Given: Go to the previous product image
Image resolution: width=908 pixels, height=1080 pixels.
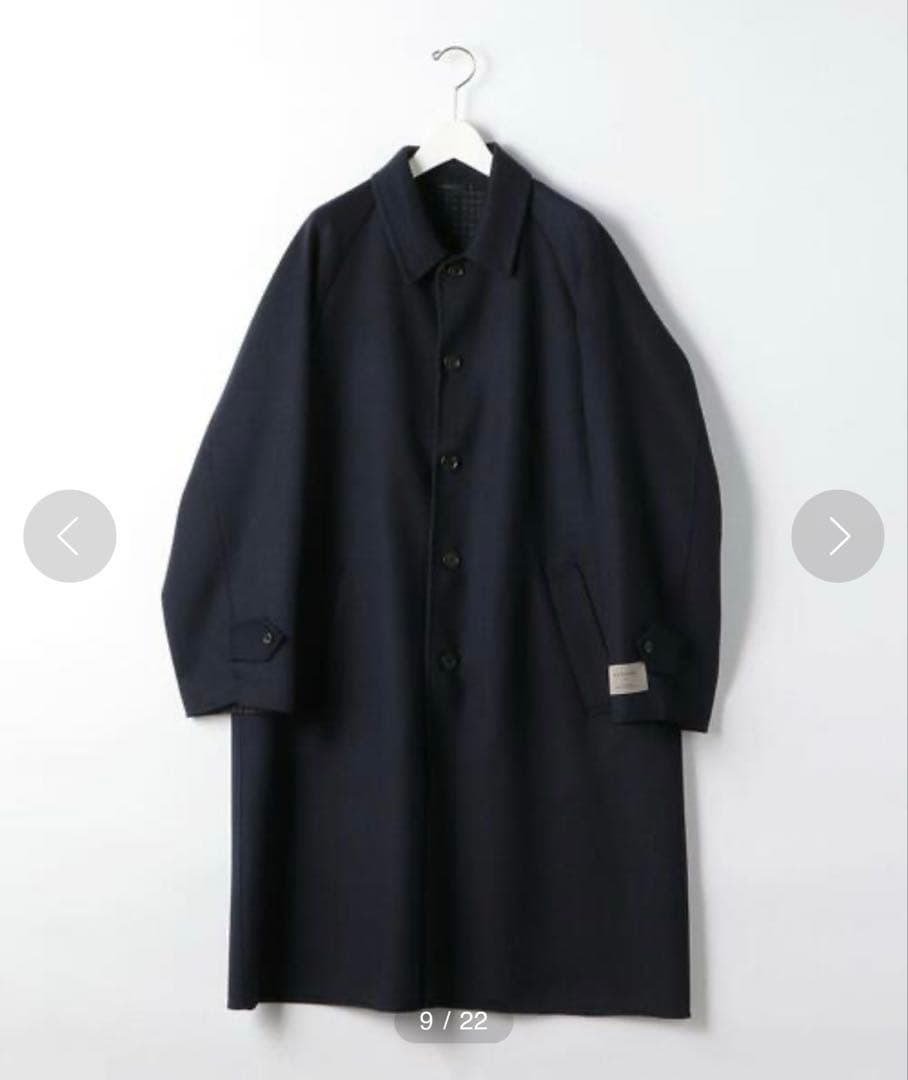Looking at the screenshot, I should [x=69, y=536].
